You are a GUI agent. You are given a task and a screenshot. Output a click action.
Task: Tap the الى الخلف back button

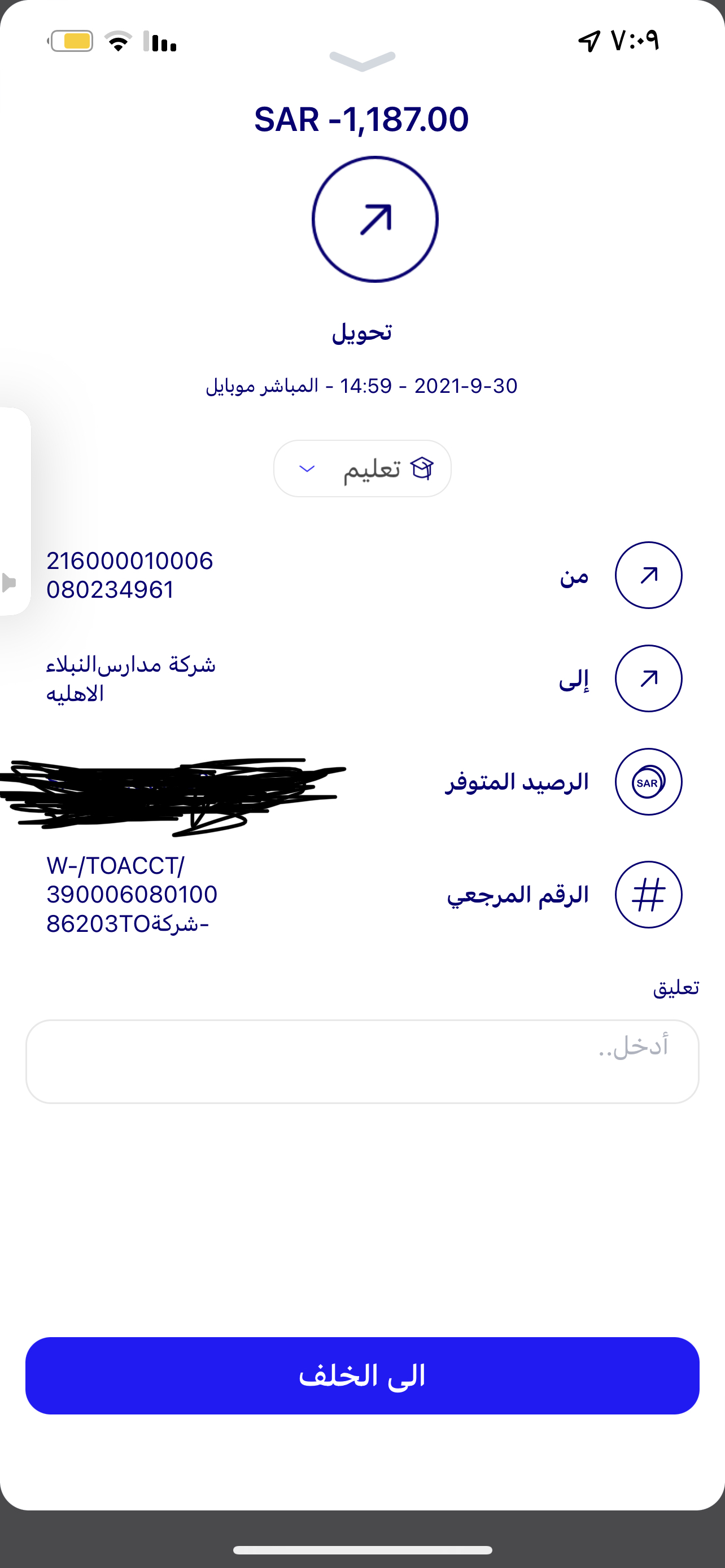click(362, 1376)
